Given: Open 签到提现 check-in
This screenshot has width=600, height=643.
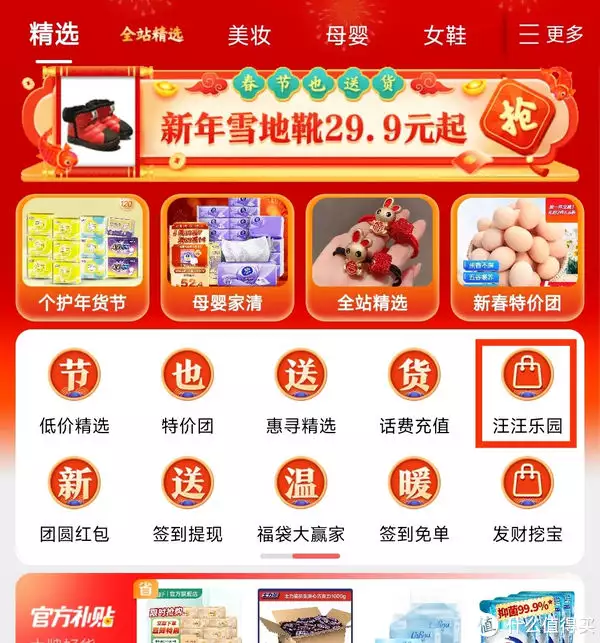Looking at the screenshot, I should pyautogui.click(x=188, y=500).
